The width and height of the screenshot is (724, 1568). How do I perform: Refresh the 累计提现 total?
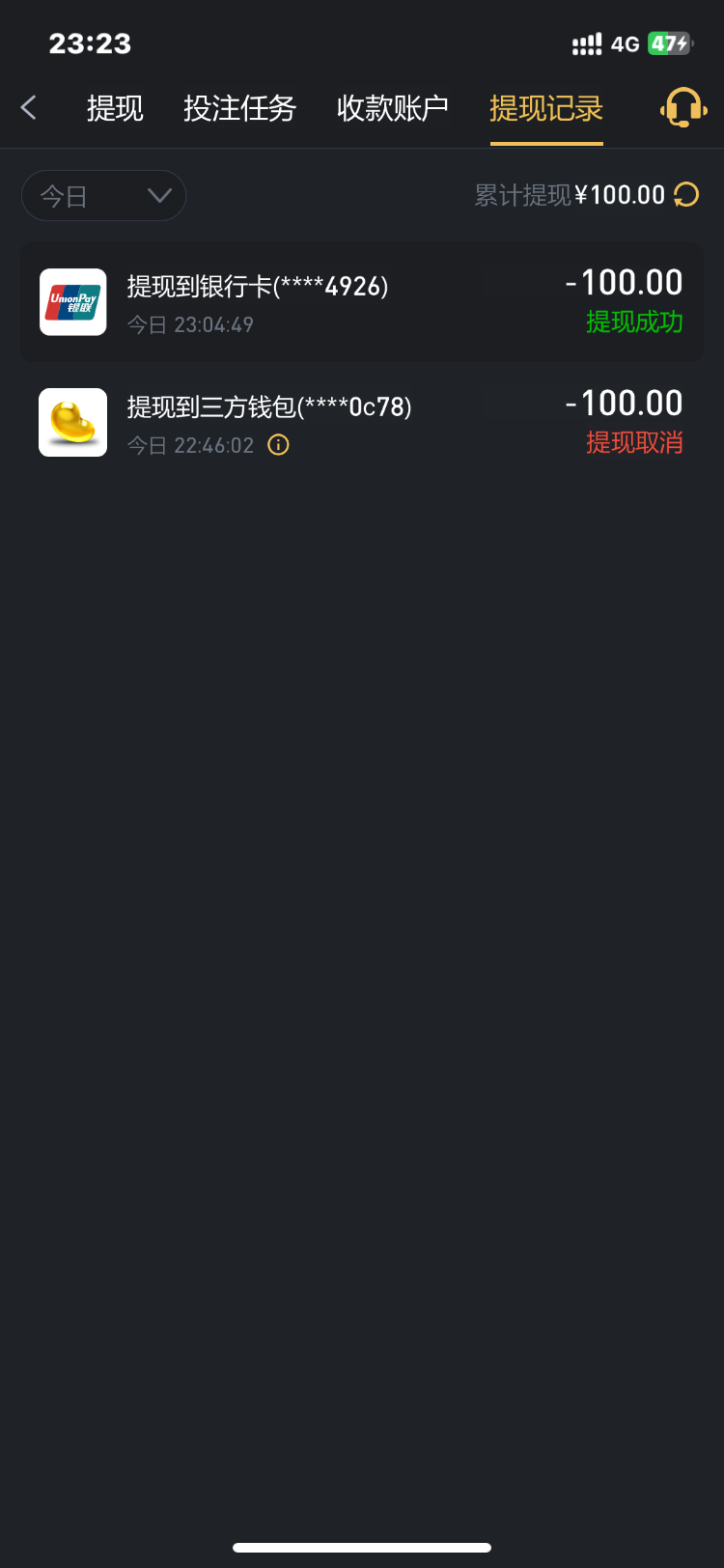[686, 195]
